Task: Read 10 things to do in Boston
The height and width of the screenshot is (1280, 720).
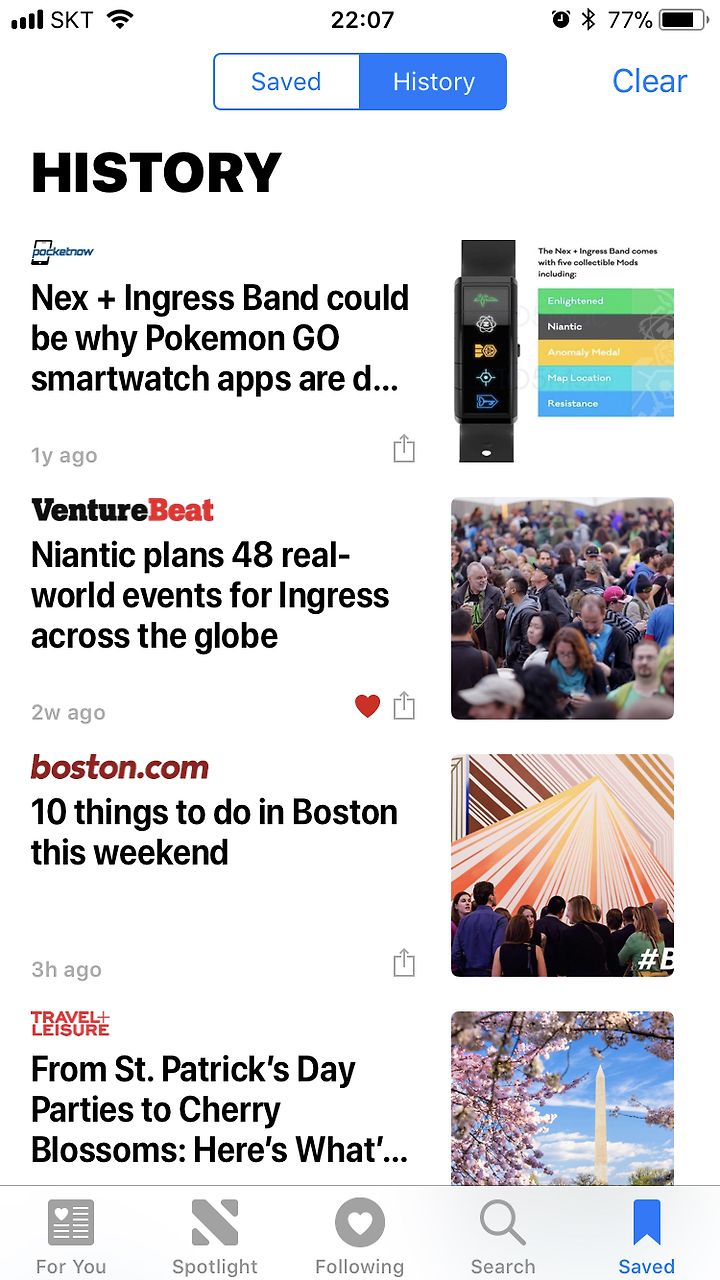Action: pyautogui.click(x=214, y=832)
